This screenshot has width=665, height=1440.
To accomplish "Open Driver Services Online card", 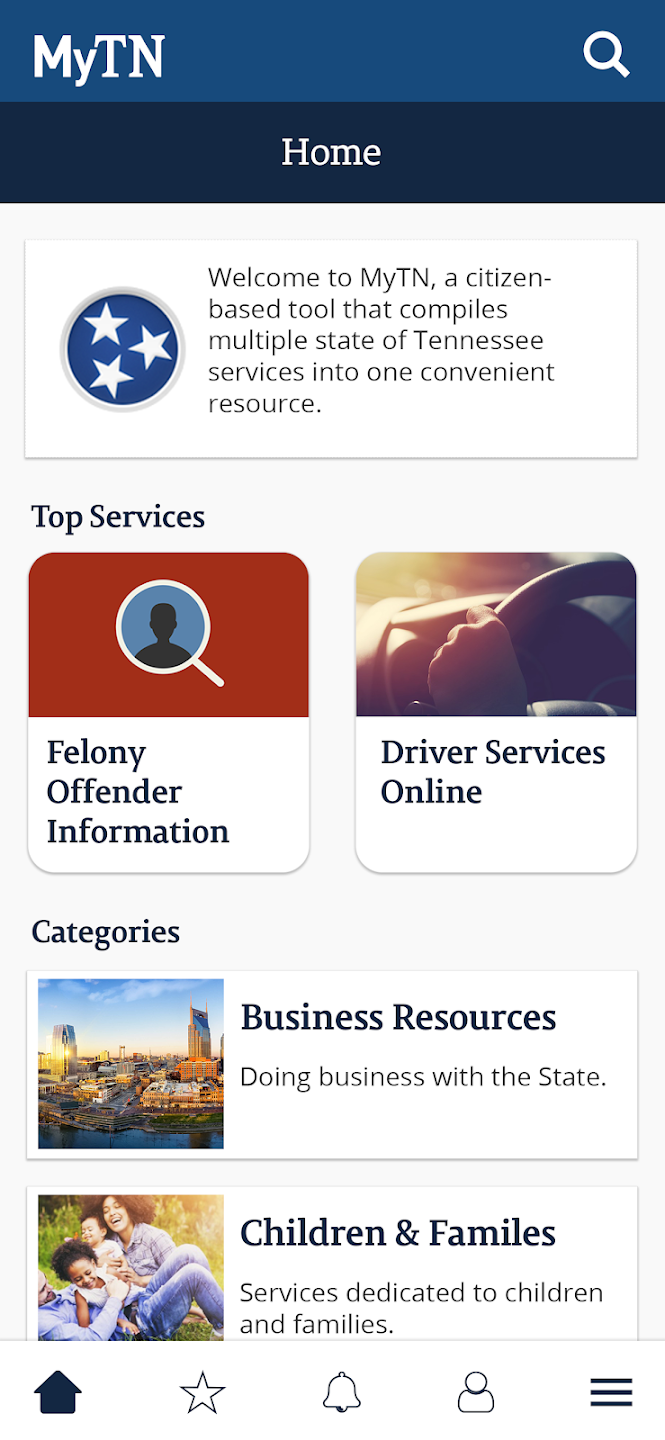I will (x=496, y=712).
